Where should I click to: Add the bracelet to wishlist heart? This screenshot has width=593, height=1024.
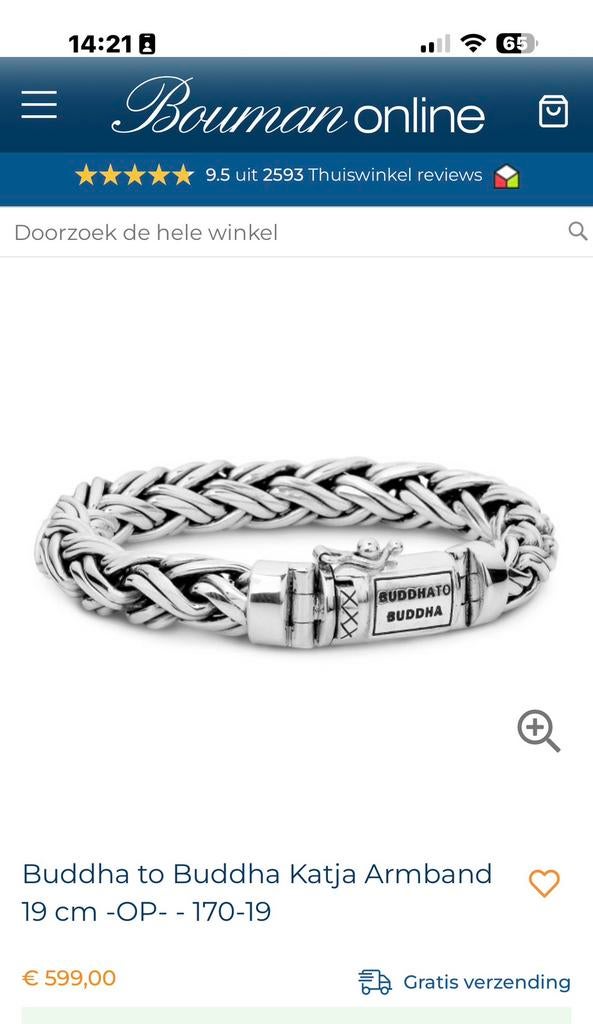click(544, 884)
